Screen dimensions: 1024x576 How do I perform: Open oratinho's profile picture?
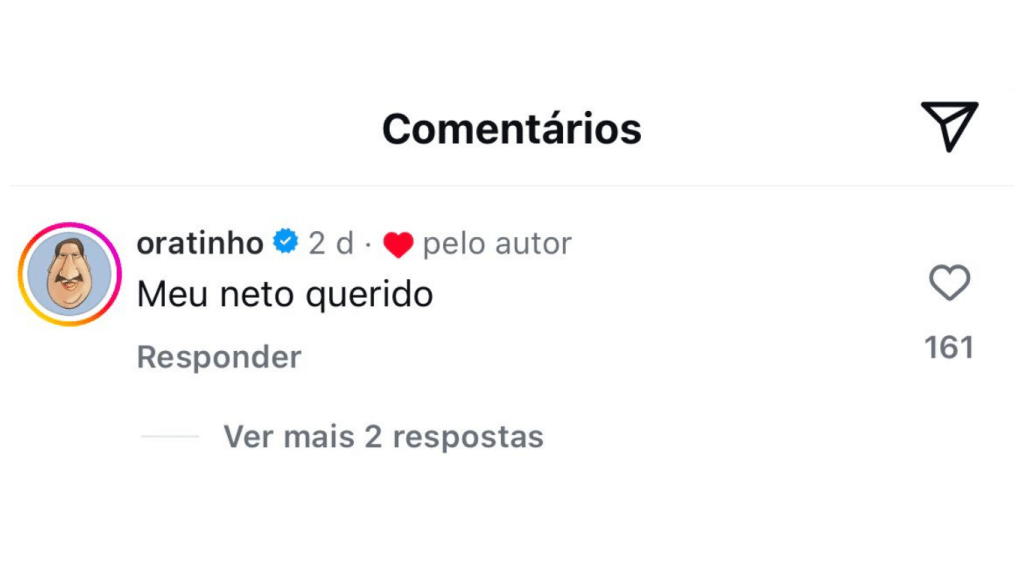point(69,274)
